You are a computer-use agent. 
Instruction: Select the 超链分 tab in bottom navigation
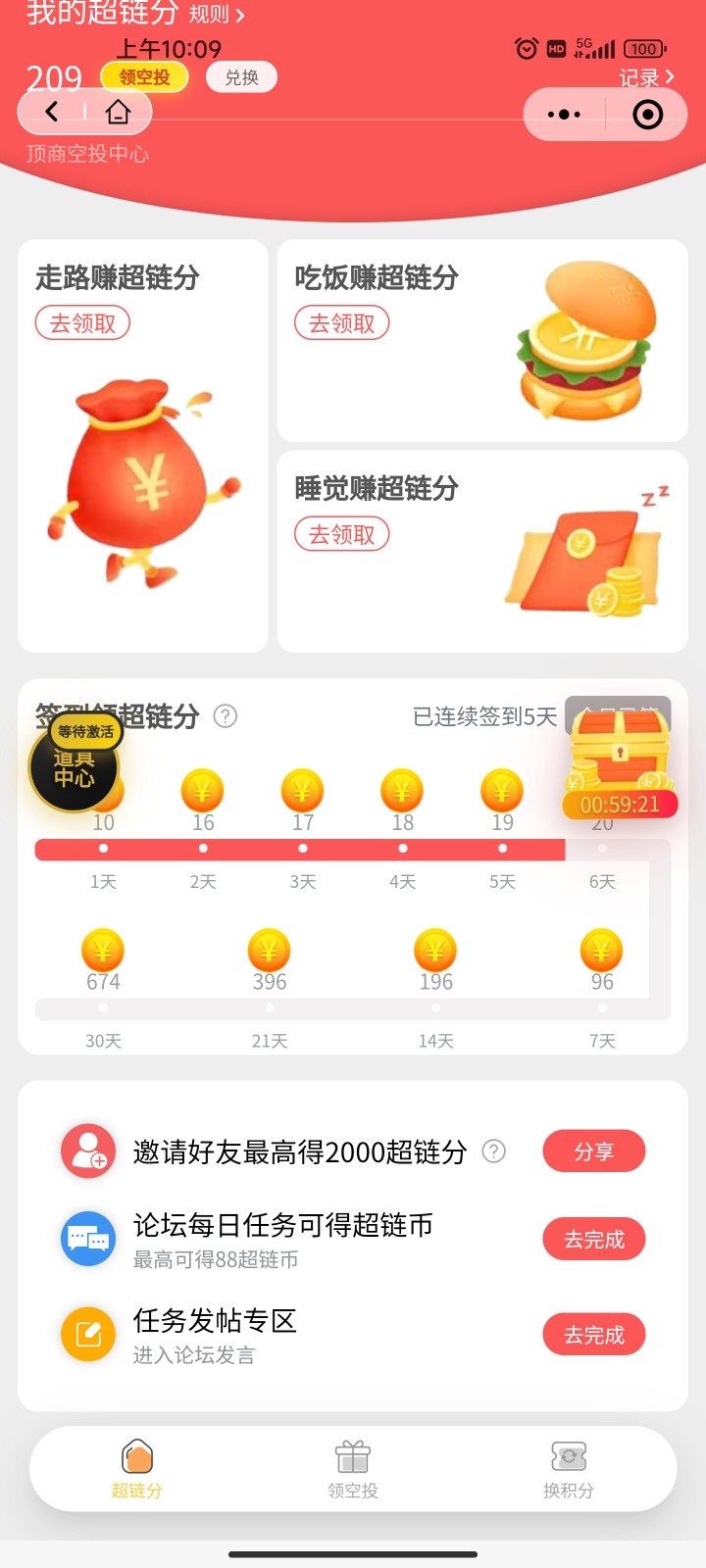pos(137,1465)
